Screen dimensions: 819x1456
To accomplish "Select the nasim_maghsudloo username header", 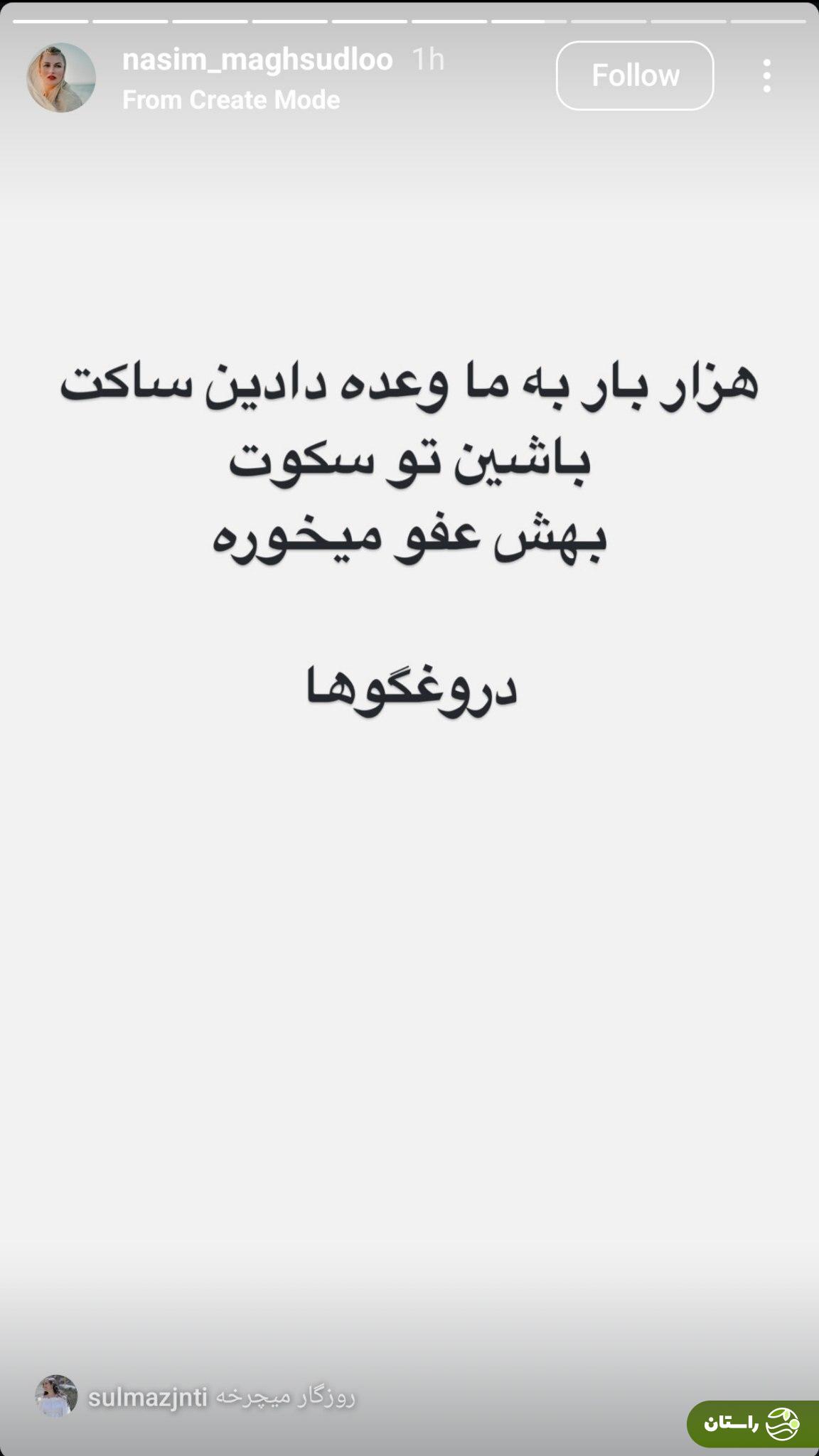I will [x=257, y=60].
